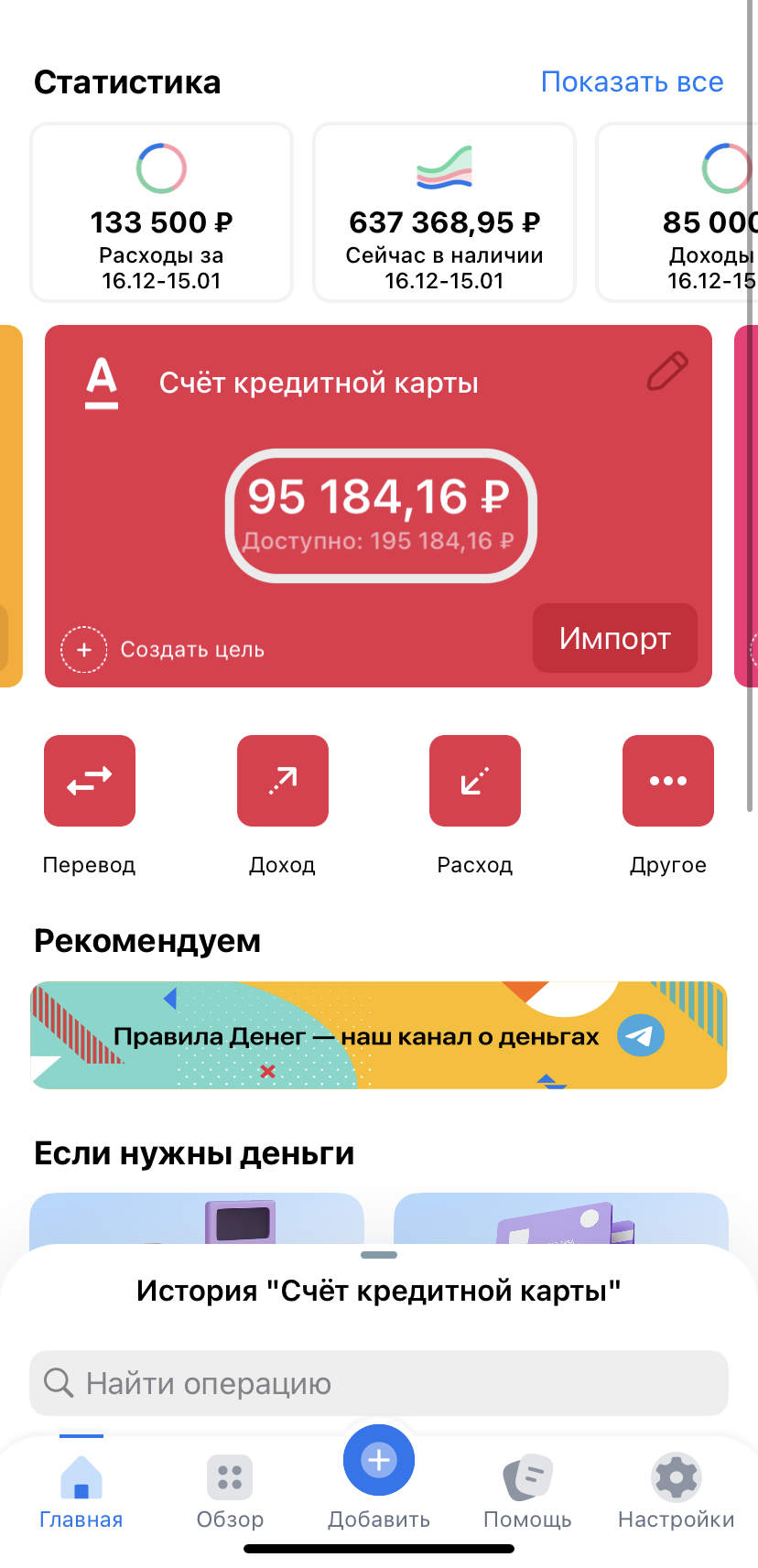Open "Другое" more actions

(x=667, y=781)
